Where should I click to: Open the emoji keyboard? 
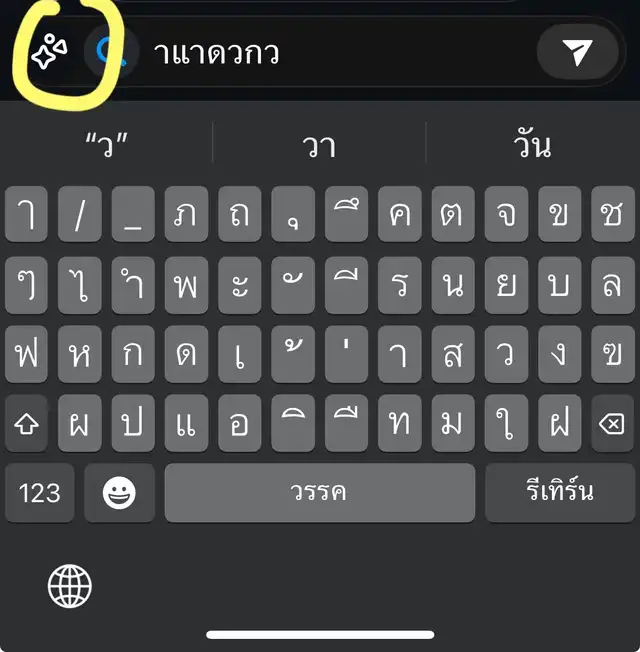120,492
